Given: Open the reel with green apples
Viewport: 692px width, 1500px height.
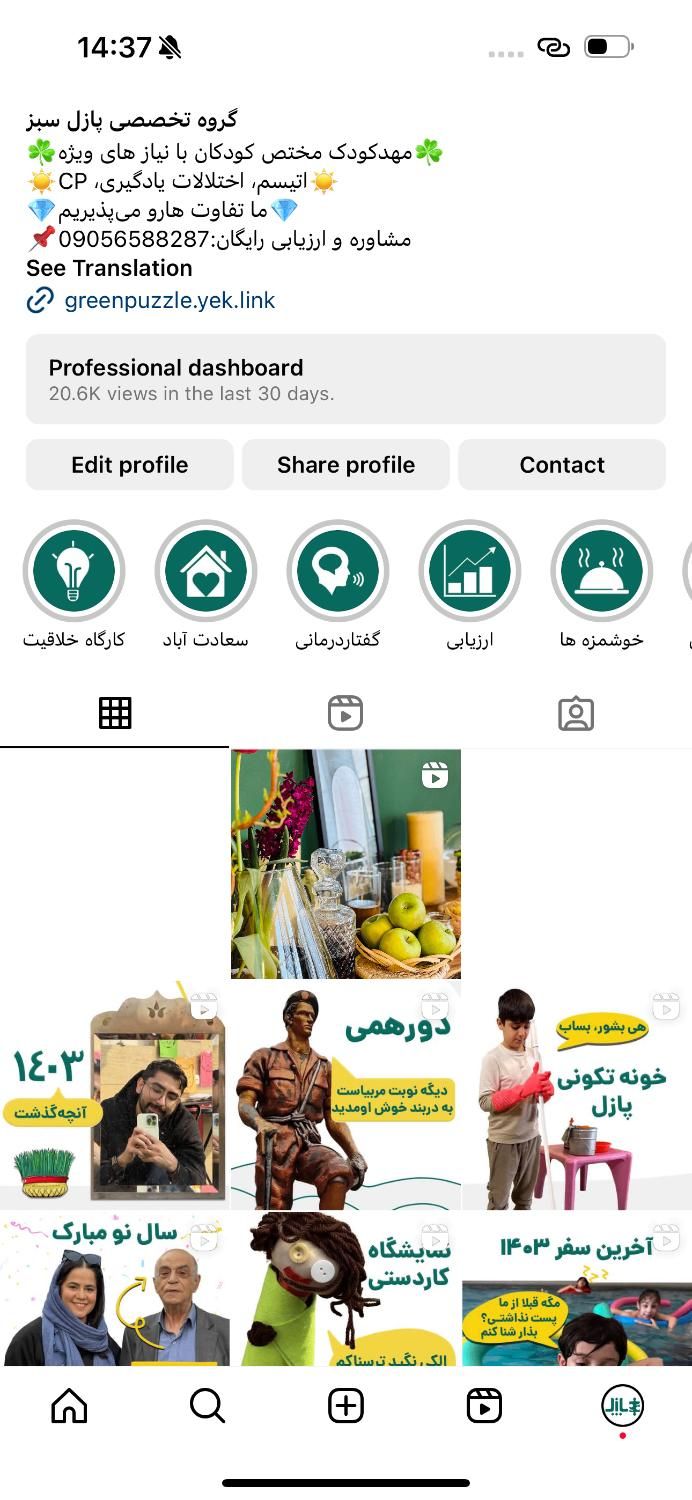Looking at the screenshot, I should point(345,864).
